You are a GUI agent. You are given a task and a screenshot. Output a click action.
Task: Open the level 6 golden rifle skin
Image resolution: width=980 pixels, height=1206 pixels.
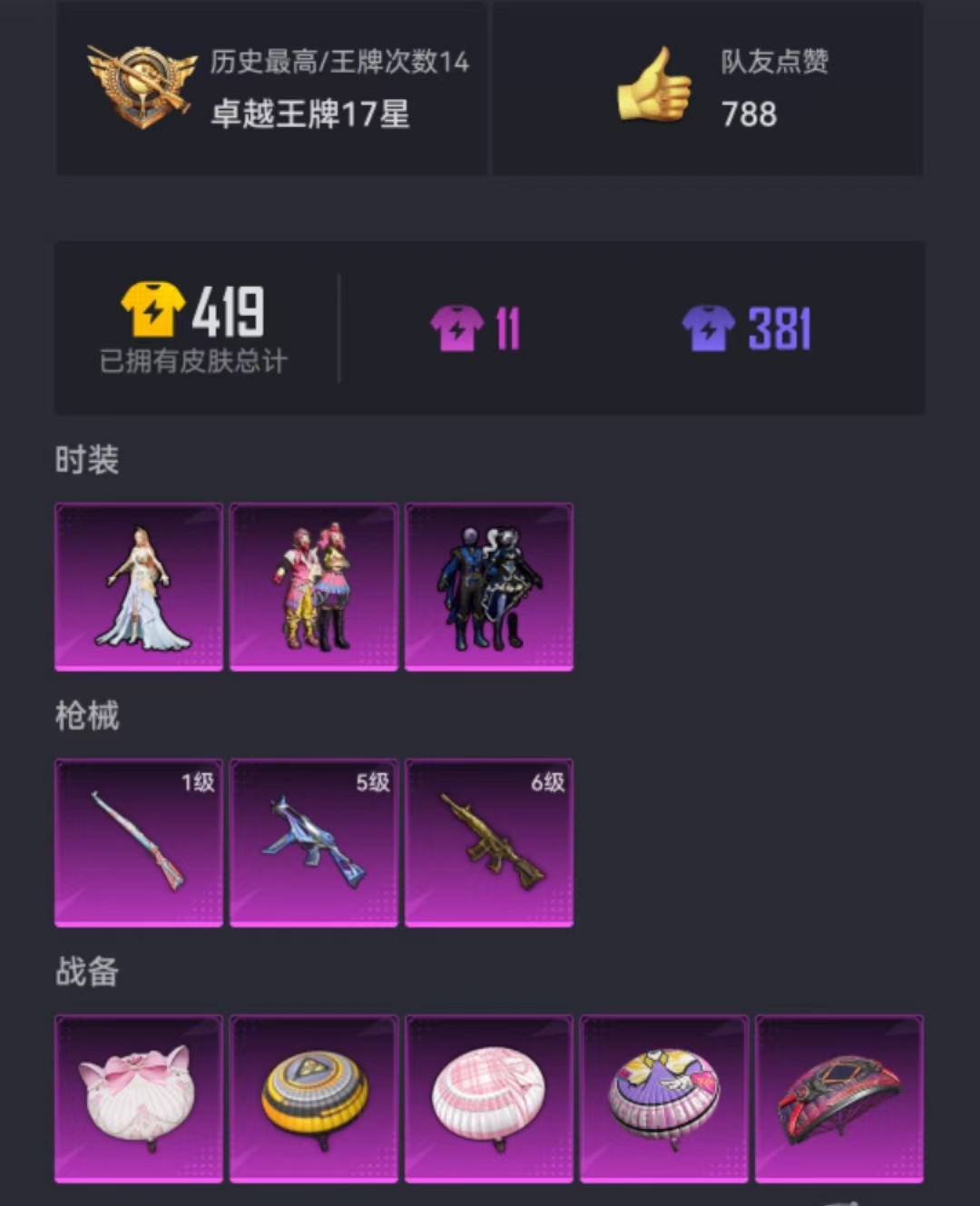click(489, 843)
